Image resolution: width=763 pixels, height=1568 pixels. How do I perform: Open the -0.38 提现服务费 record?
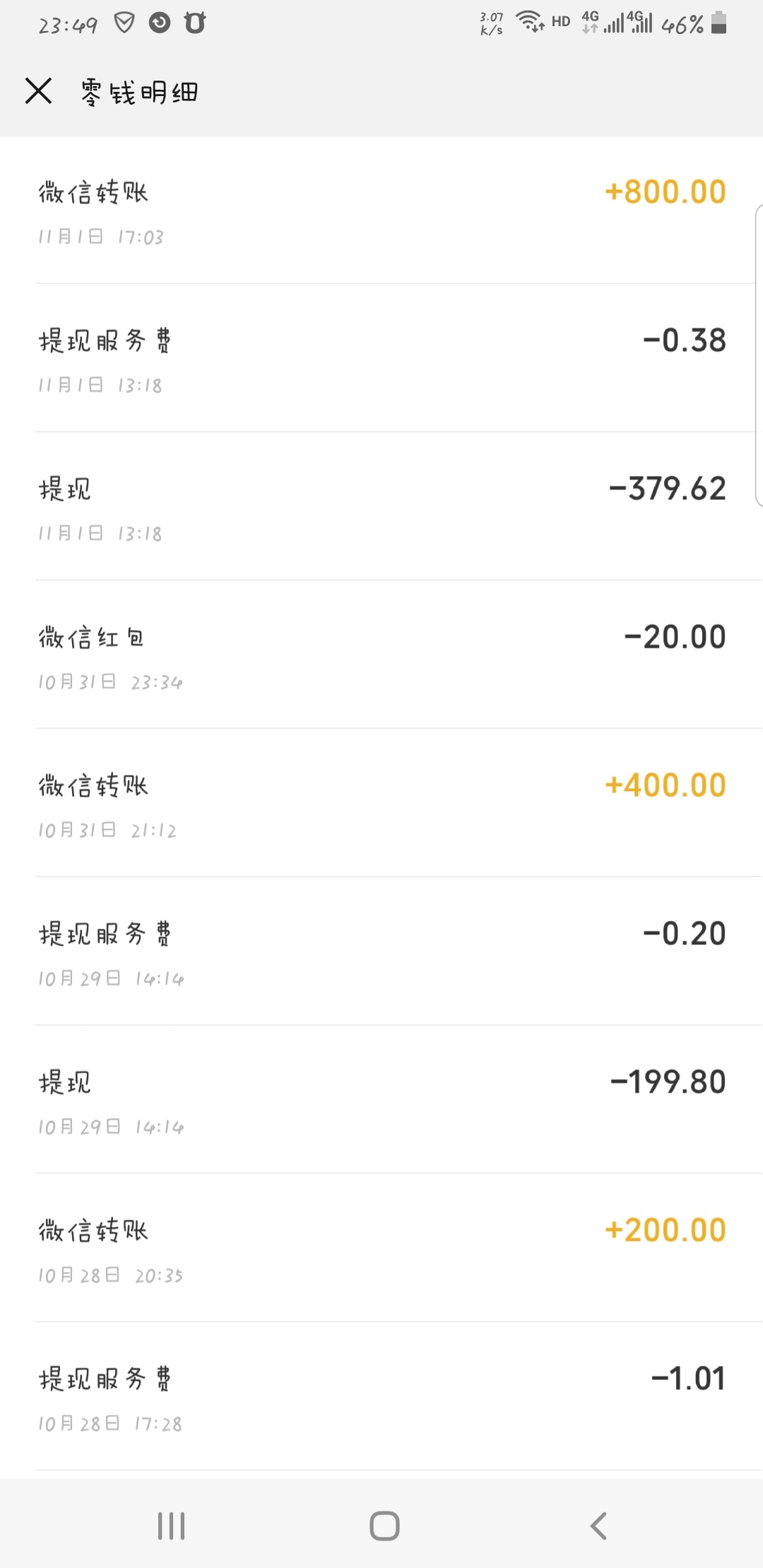pos(381,358)
